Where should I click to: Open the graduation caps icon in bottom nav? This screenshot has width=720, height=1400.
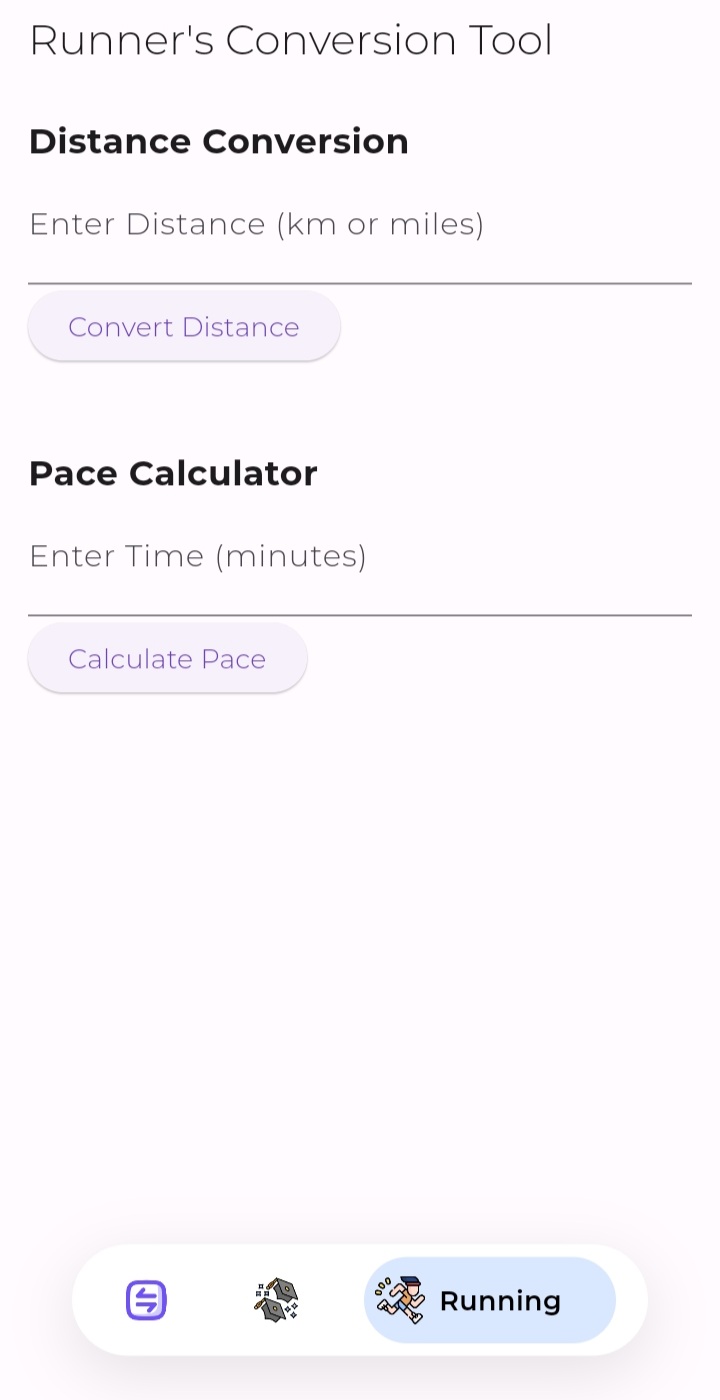tap(275, 1300)
